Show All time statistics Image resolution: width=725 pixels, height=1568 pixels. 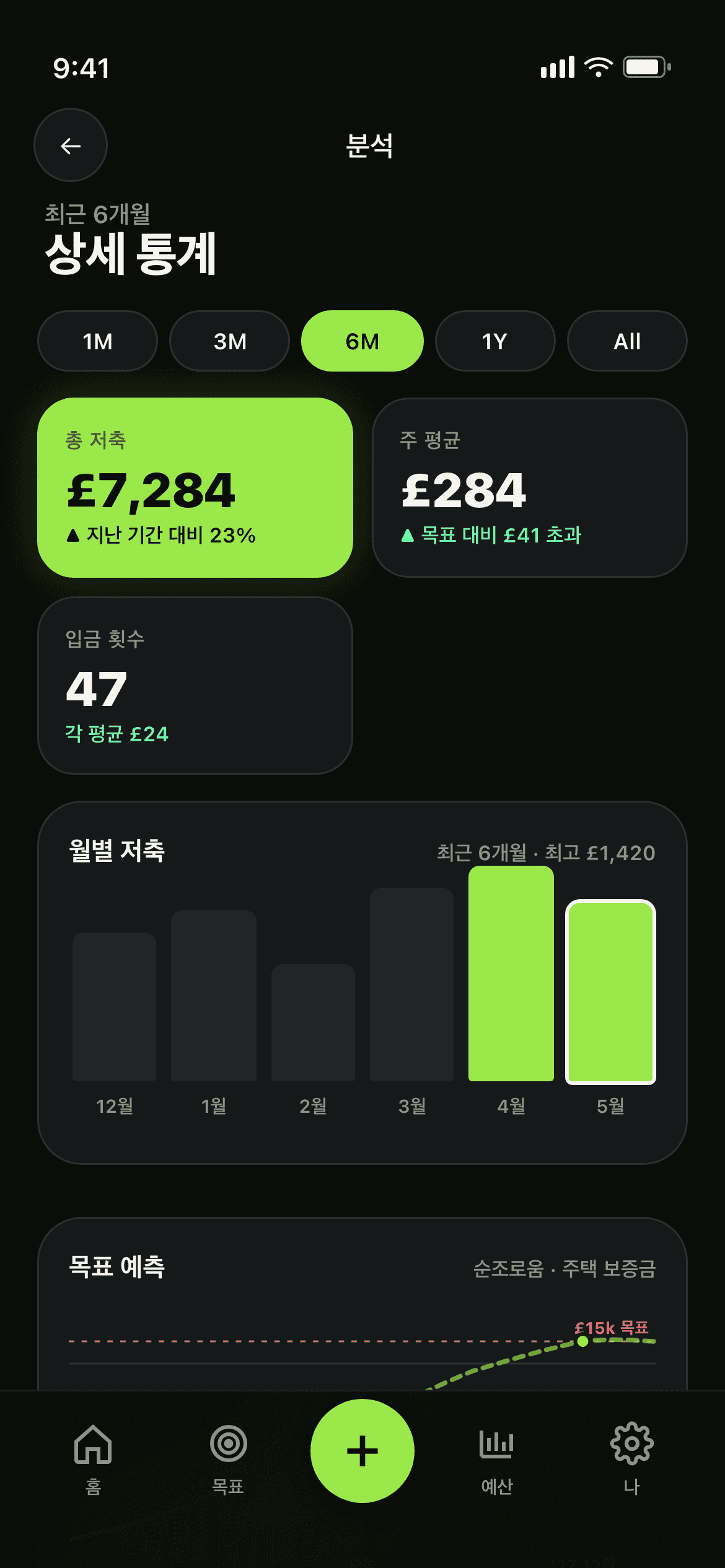click(627, 341)
